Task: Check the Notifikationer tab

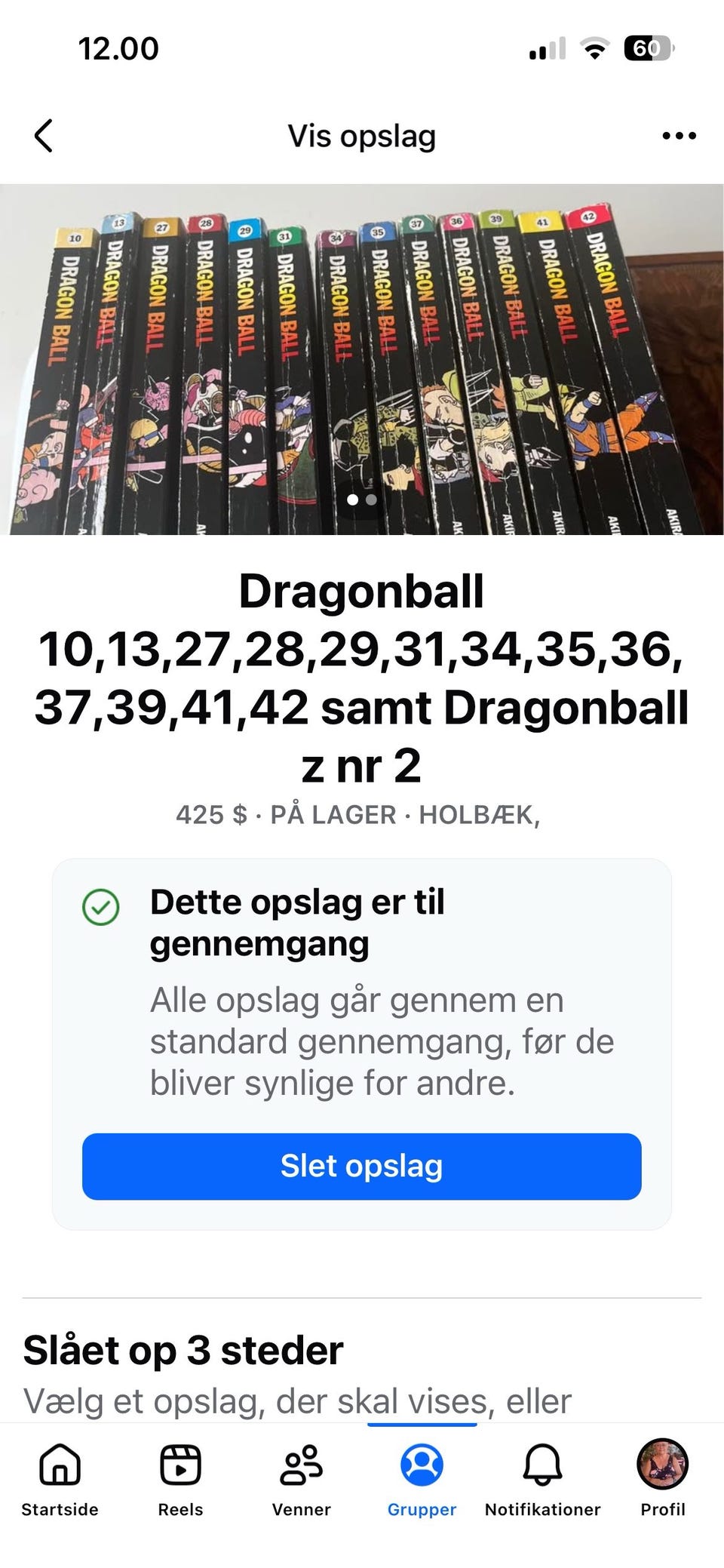Action: tap(542, 1479)
